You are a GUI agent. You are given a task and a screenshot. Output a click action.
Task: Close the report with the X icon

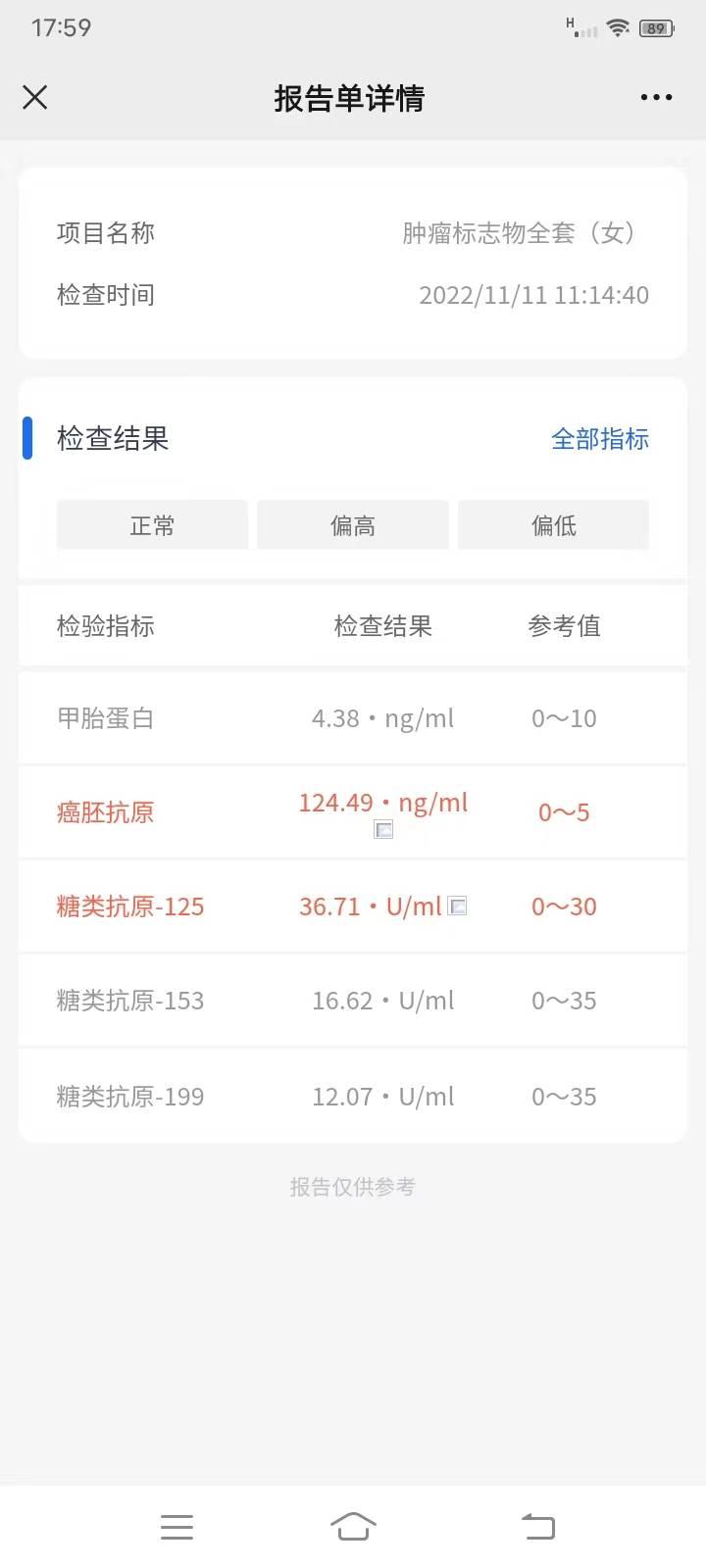(35, 97)
